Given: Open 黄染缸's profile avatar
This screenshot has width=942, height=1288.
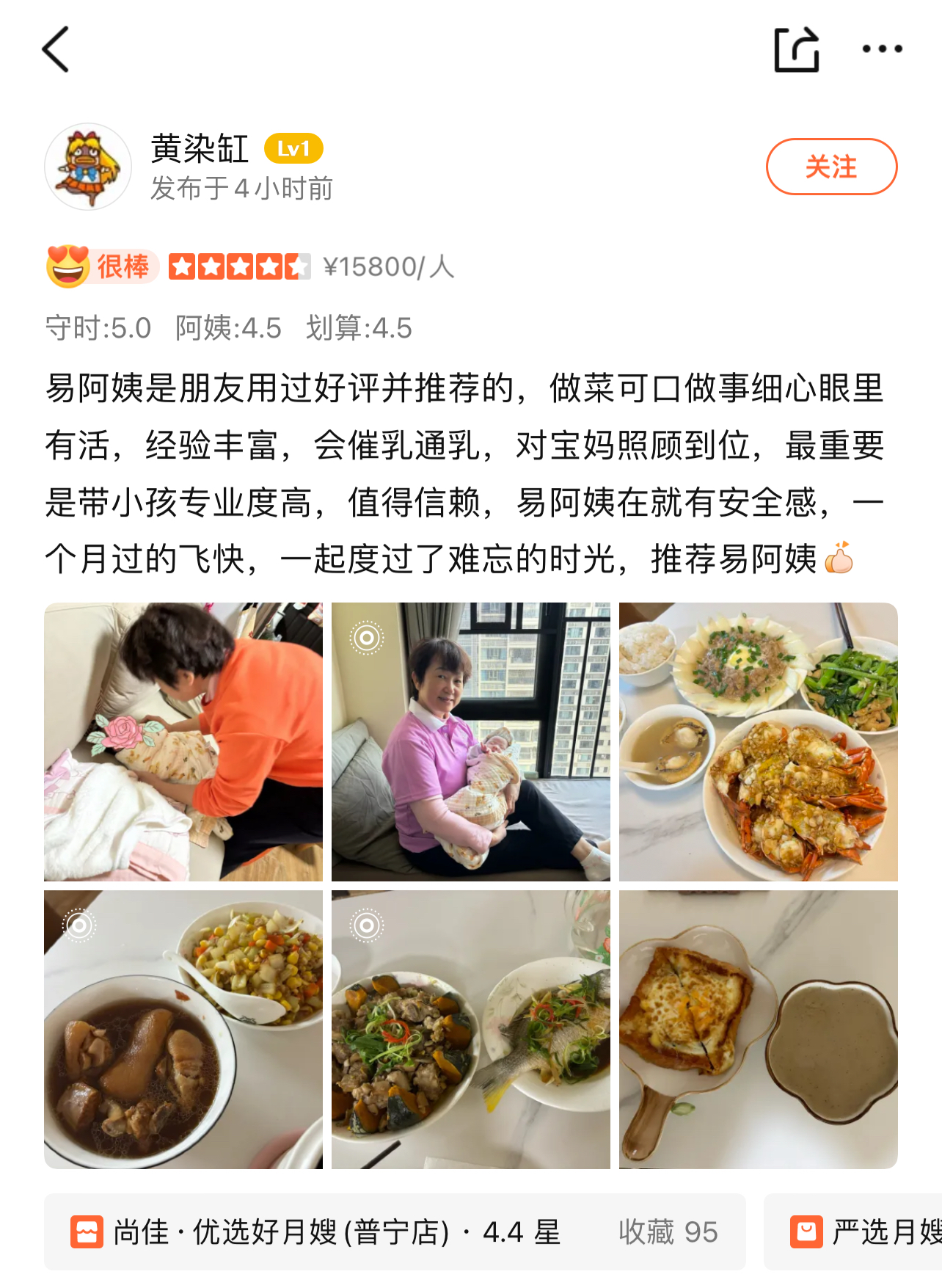Looking at the screenshot, I should pyautogui.click(x=88, y=167).
